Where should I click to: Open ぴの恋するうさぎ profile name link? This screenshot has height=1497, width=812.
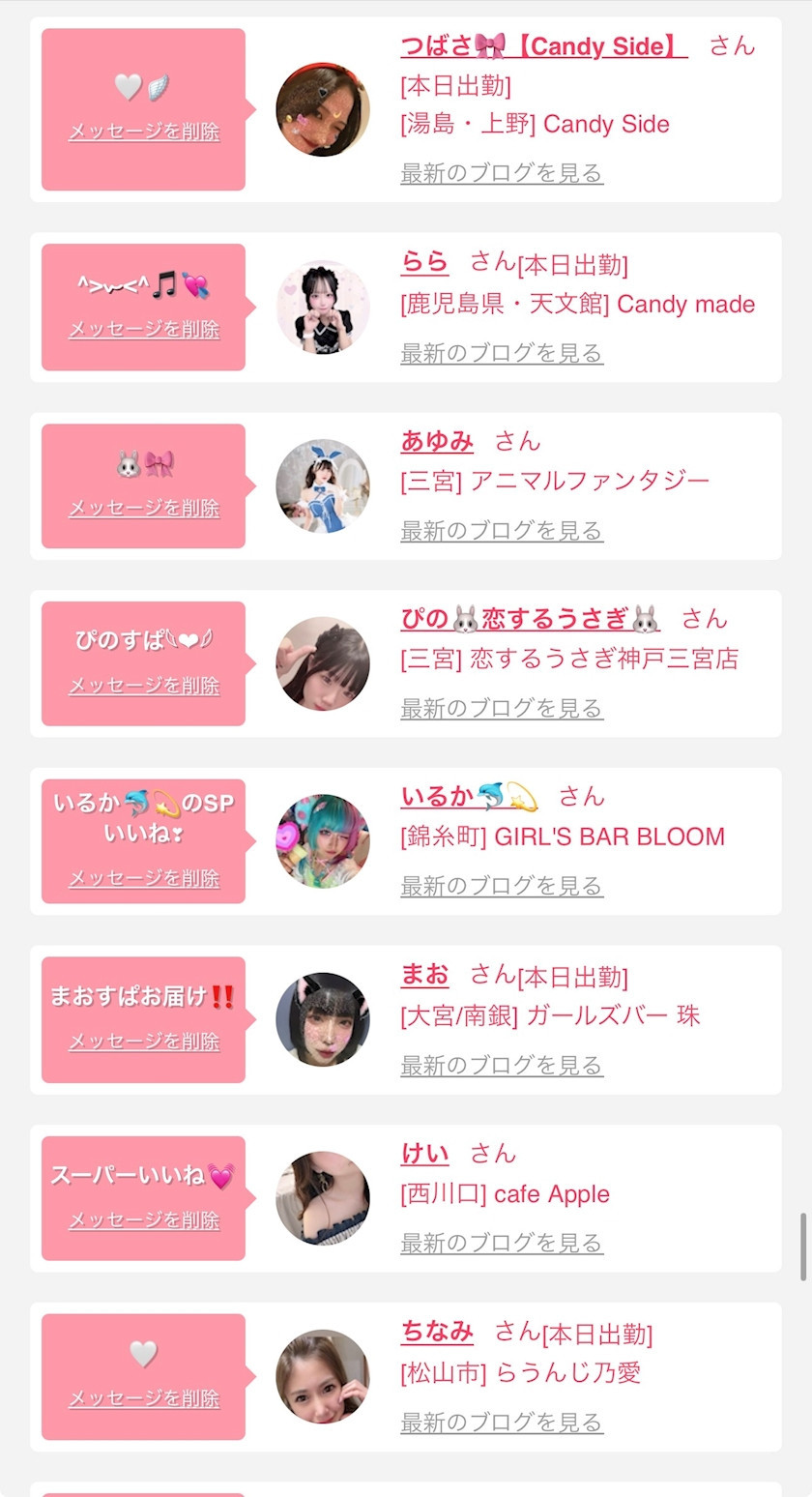pyautogui.click(x=530, y=619)
